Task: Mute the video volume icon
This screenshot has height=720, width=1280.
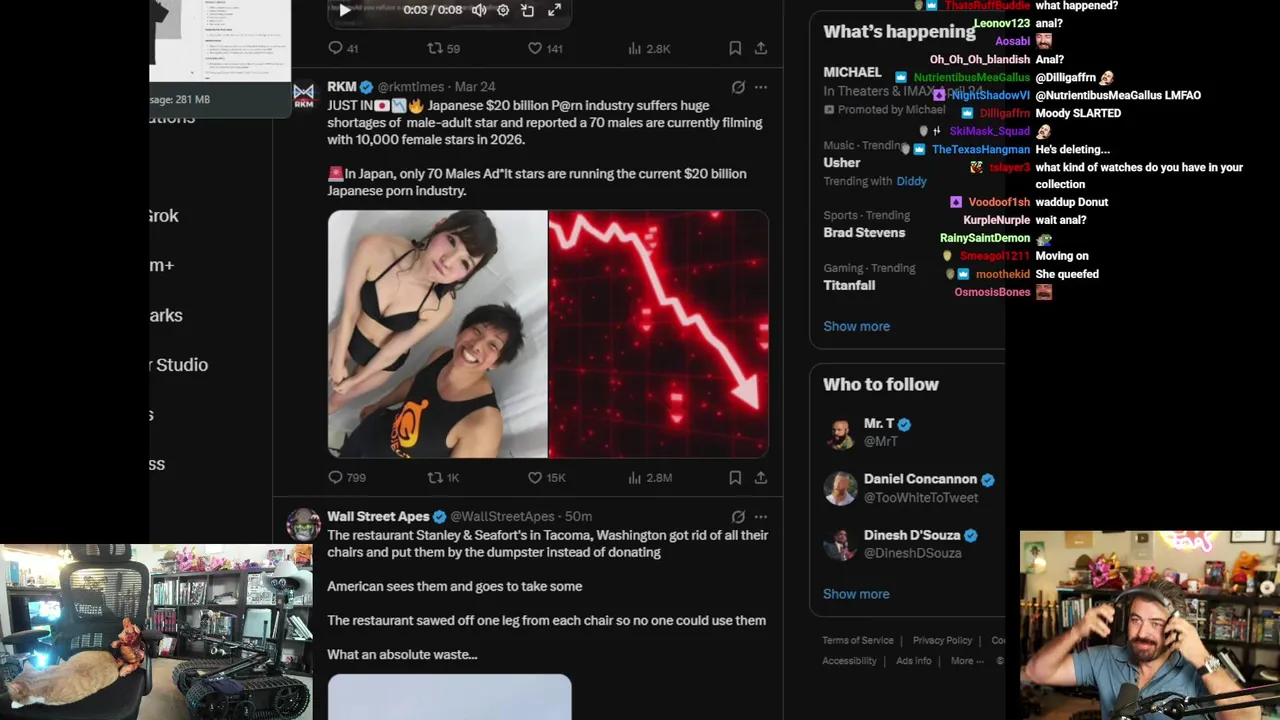Action: tap(479, 10)
